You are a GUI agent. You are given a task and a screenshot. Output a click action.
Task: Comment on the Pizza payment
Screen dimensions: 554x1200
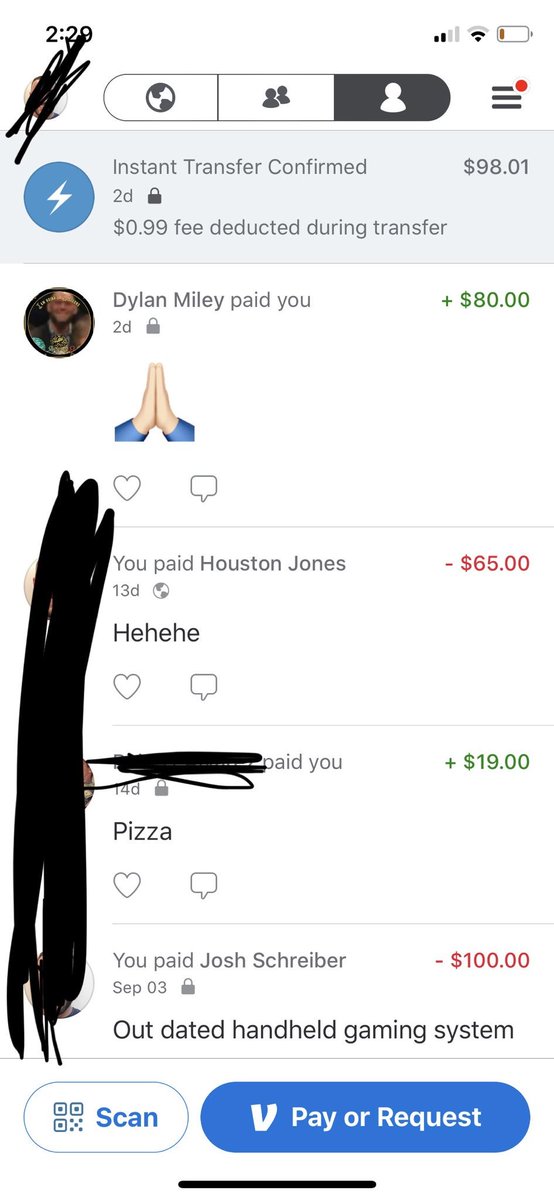pyautogui.click(x=204, y=885)
